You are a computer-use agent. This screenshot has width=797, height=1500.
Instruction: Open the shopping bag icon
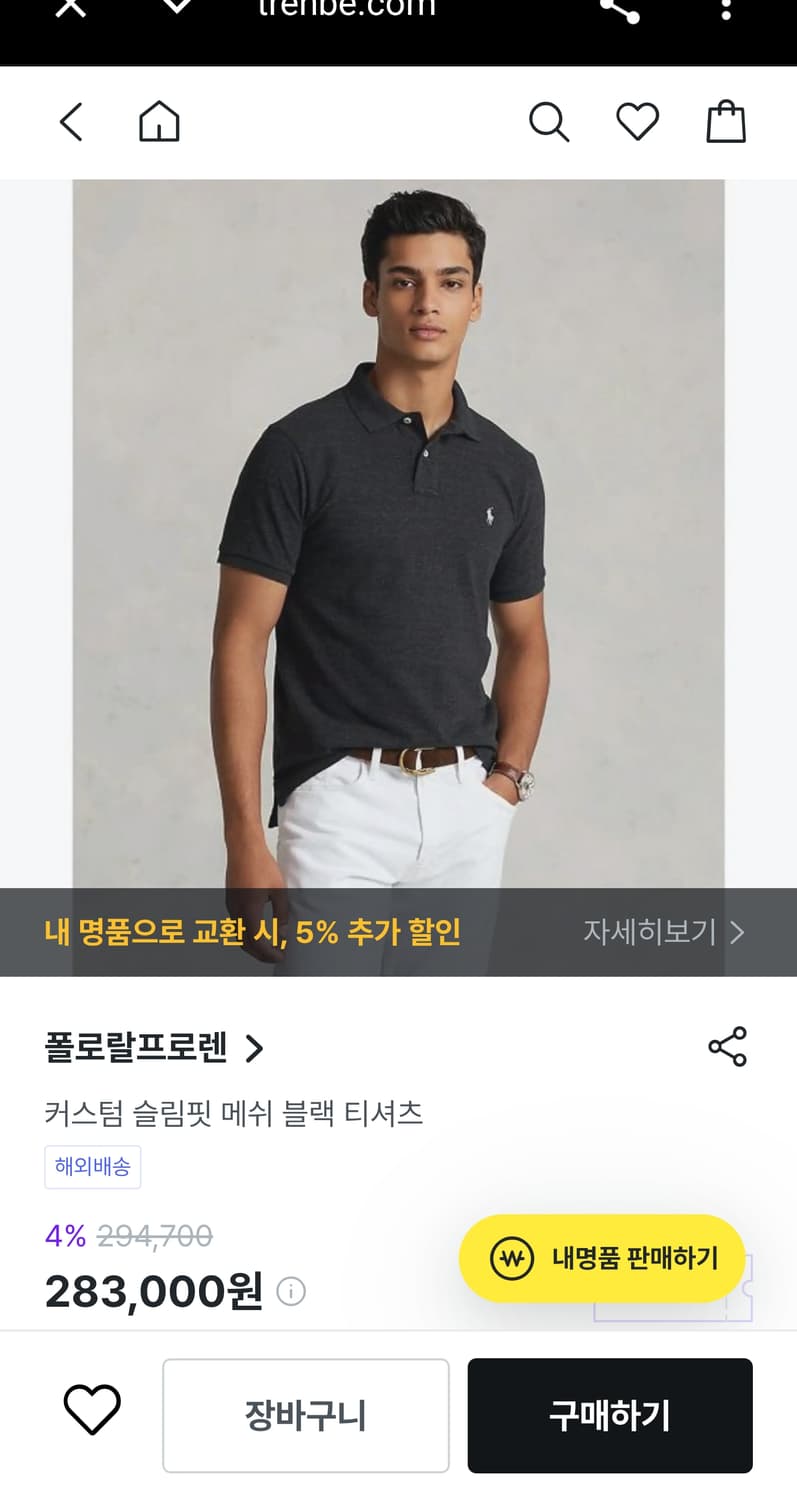[x=727, y=121]
